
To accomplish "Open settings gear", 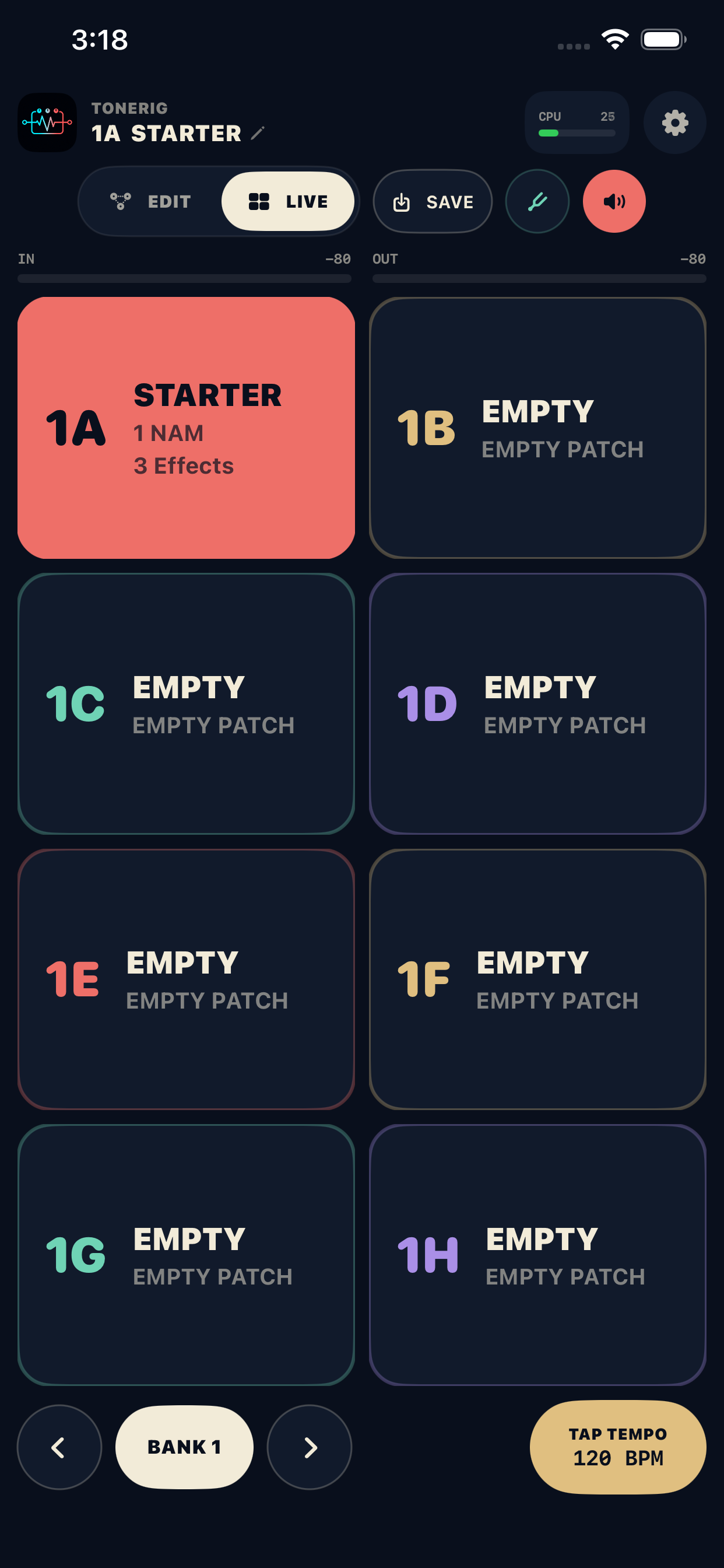I will coord(674,123).
